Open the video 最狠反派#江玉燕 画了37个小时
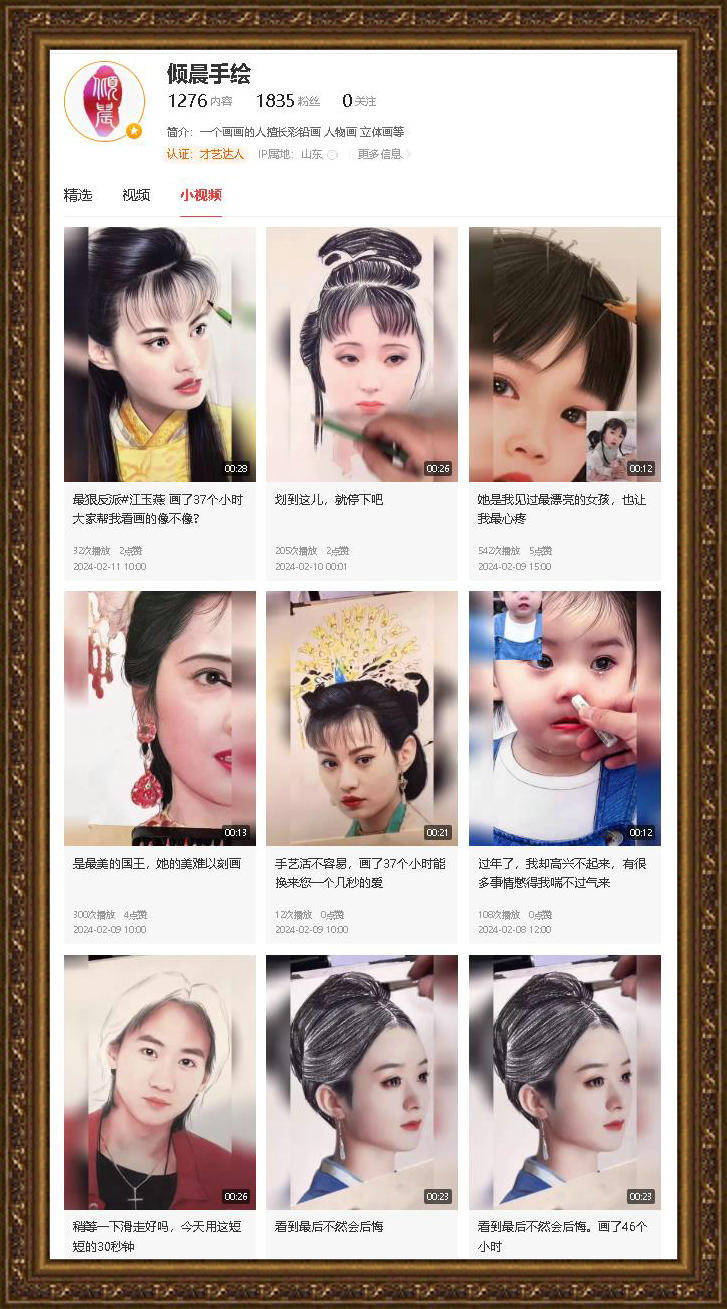The height and width of the screenshot is (1309, 727). 160,355
